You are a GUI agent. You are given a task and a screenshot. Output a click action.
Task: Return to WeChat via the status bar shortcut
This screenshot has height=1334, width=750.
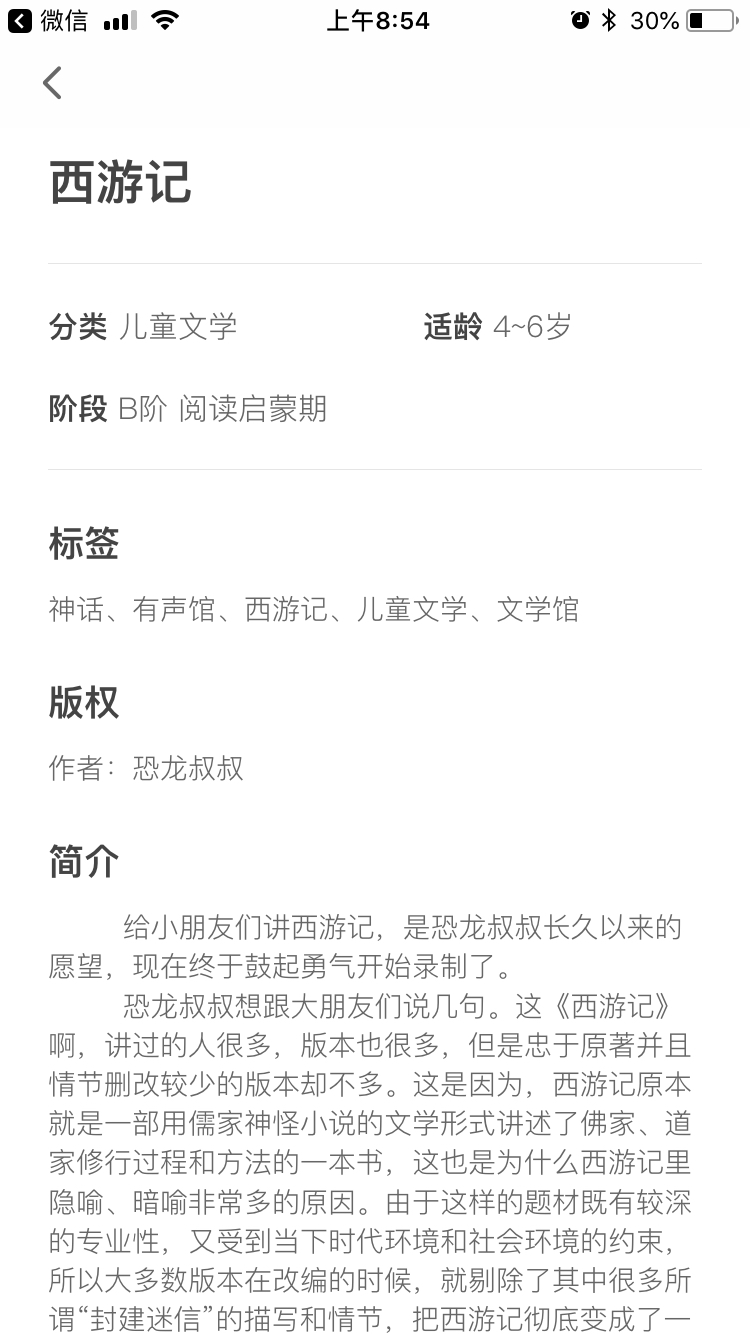(x=48, y=20)
